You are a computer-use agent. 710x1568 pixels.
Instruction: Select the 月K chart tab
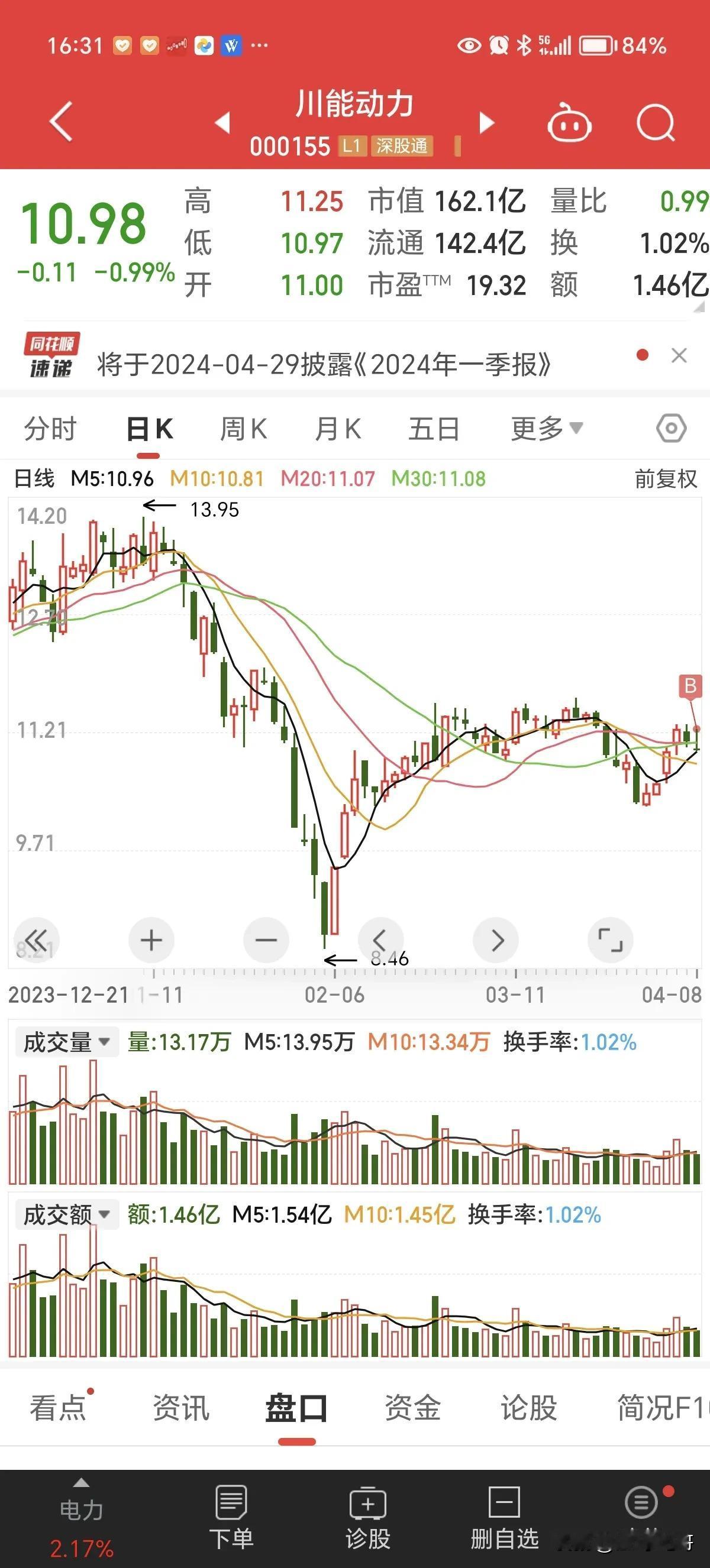click(338, 429)
